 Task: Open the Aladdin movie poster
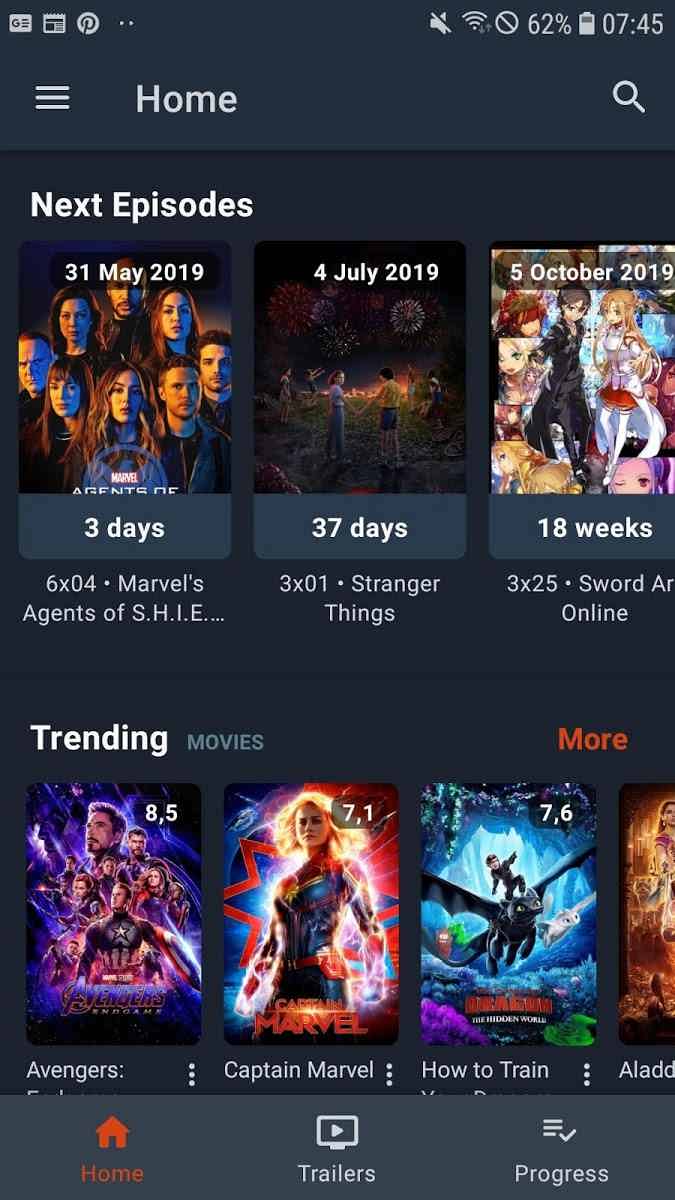tap(647, 914)
